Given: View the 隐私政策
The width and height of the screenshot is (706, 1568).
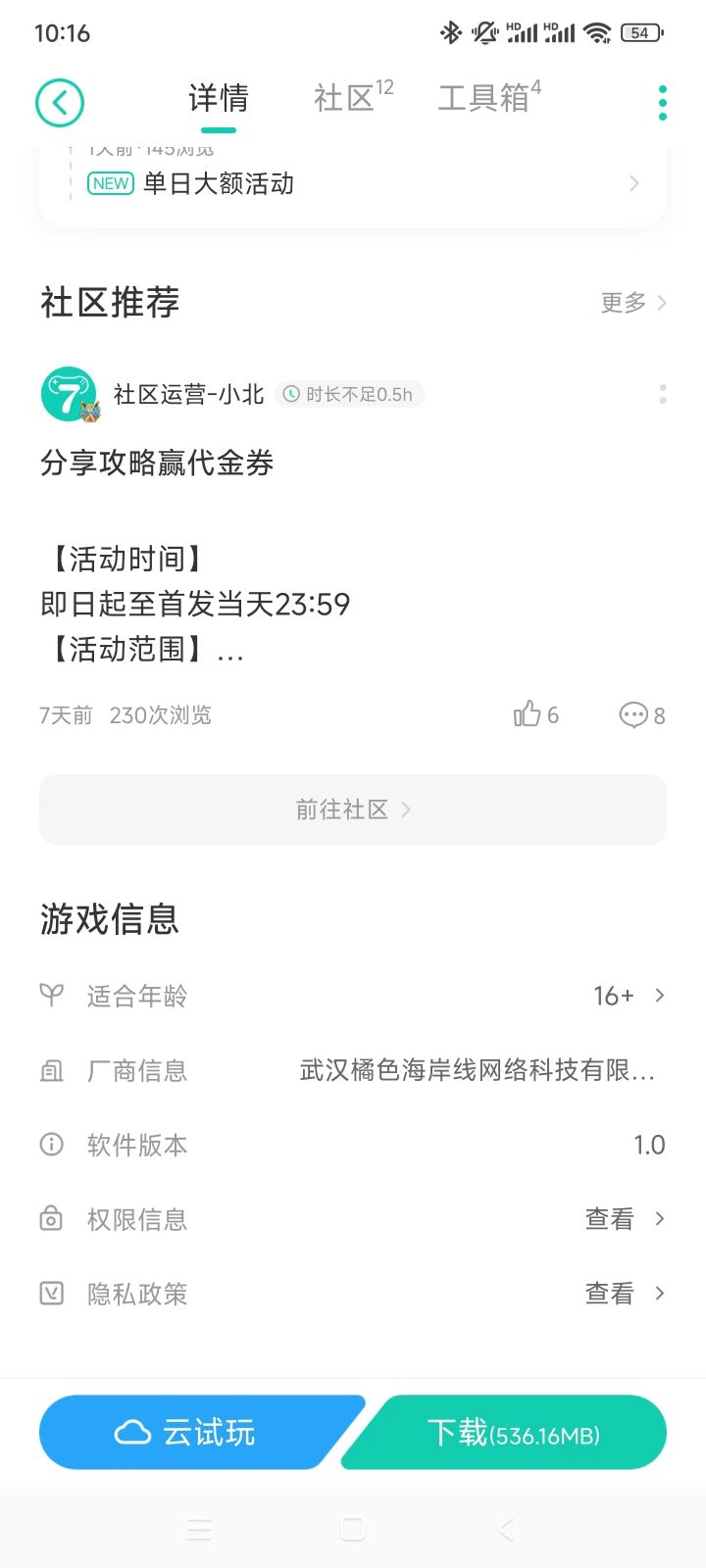Looking at the screenshot, I should pyautogui.click(x=353, y=1294).
